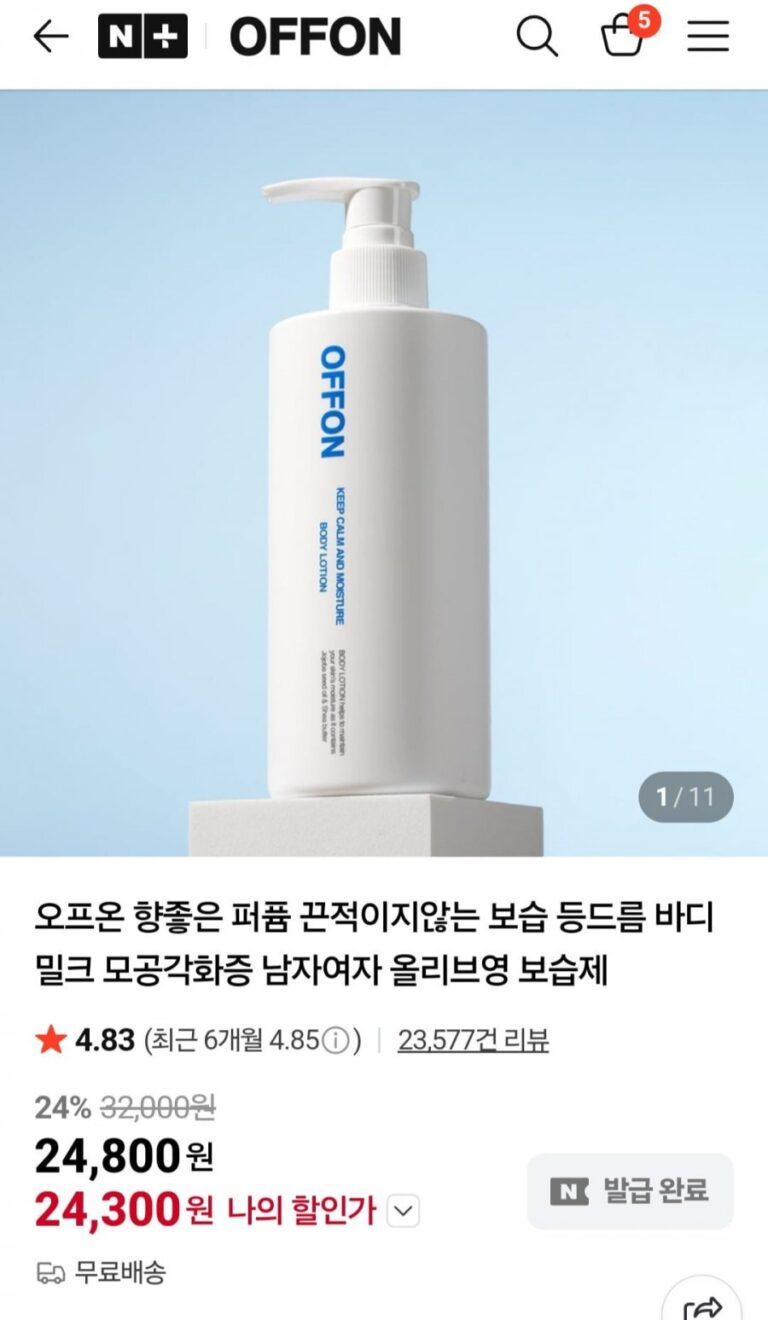Open the shopping basket with 5 items

pyautogui.click(x=624, y=36)
